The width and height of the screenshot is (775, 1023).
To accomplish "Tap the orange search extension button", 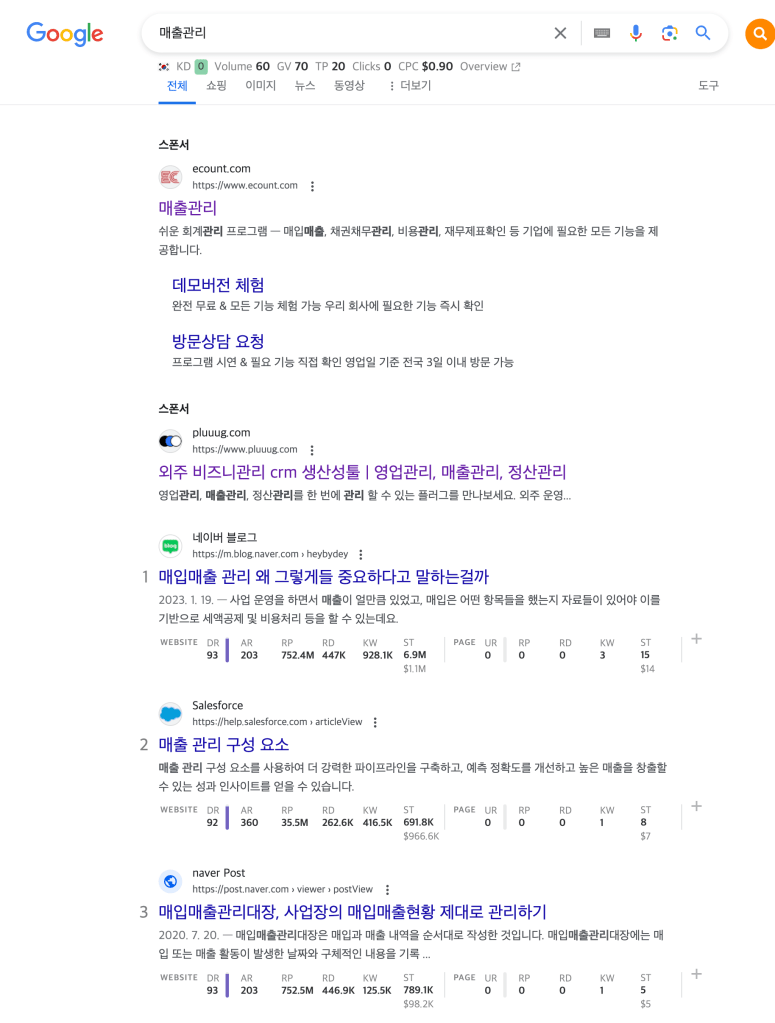I will (759, 33).
